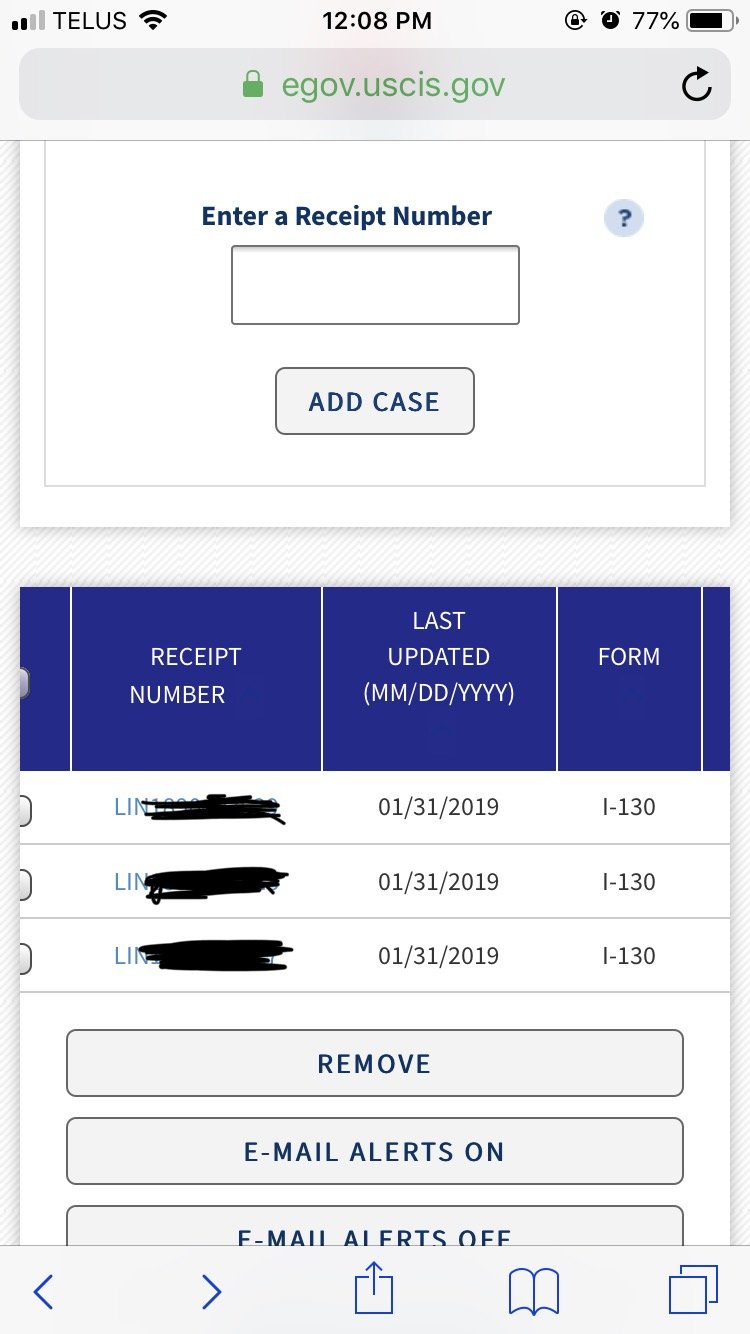Reload the egov.uscis.gov page
750x1334 pixels.
click(x=696, y=86)
